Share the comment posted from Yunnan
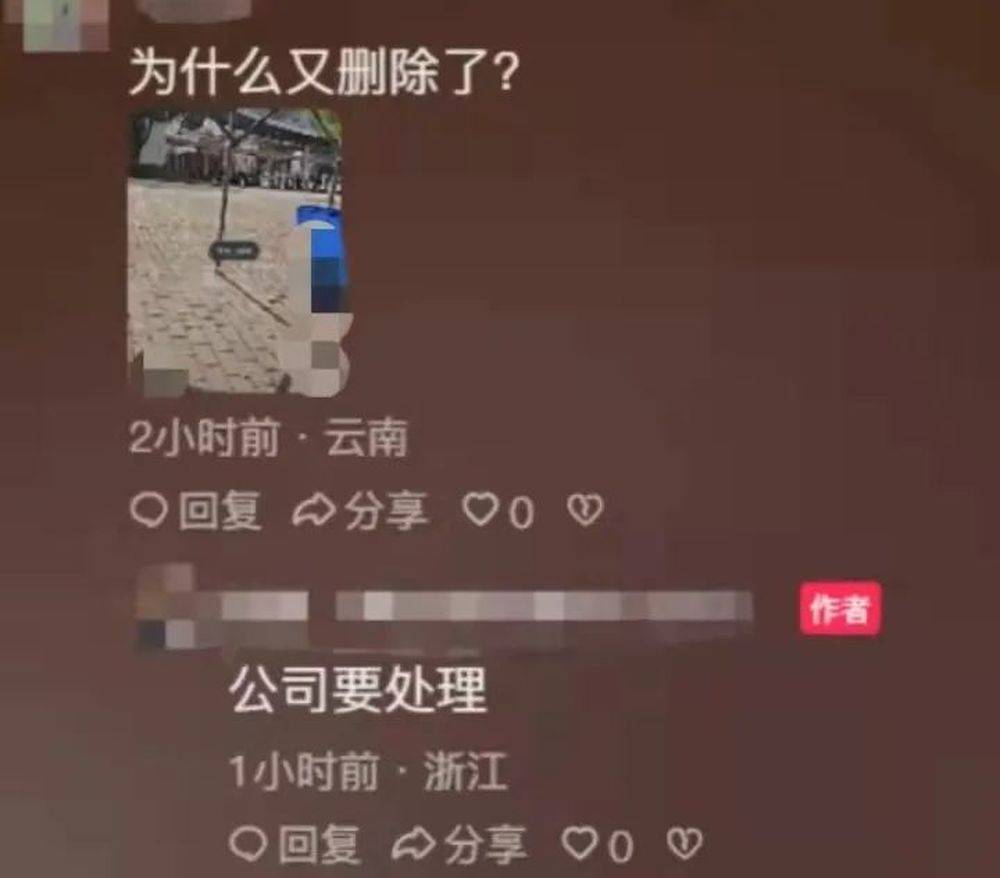This screenshot has width=1000, height=878. (361, 512)
